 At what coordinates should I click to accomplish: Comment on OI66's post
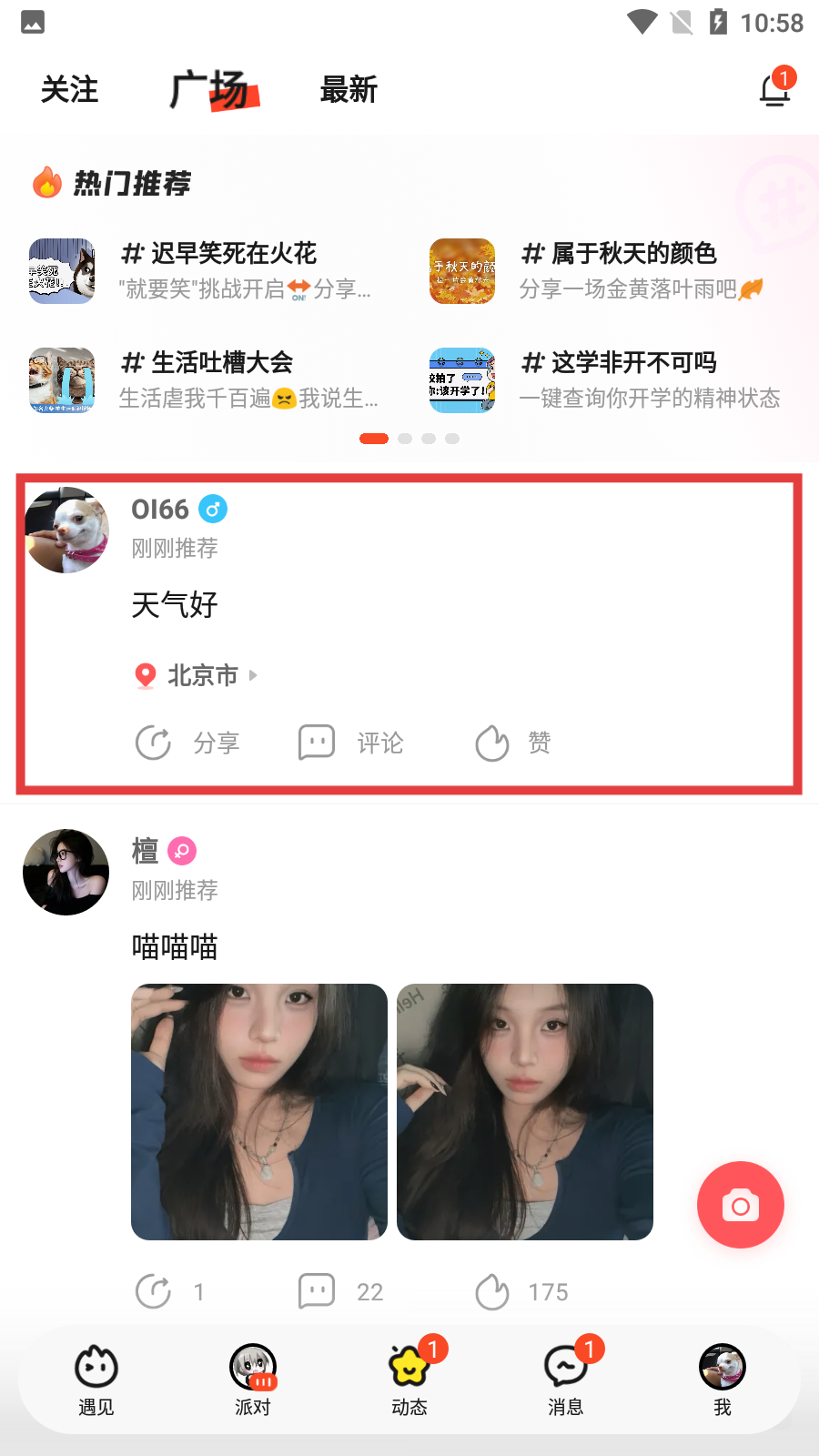coord(350,743)
